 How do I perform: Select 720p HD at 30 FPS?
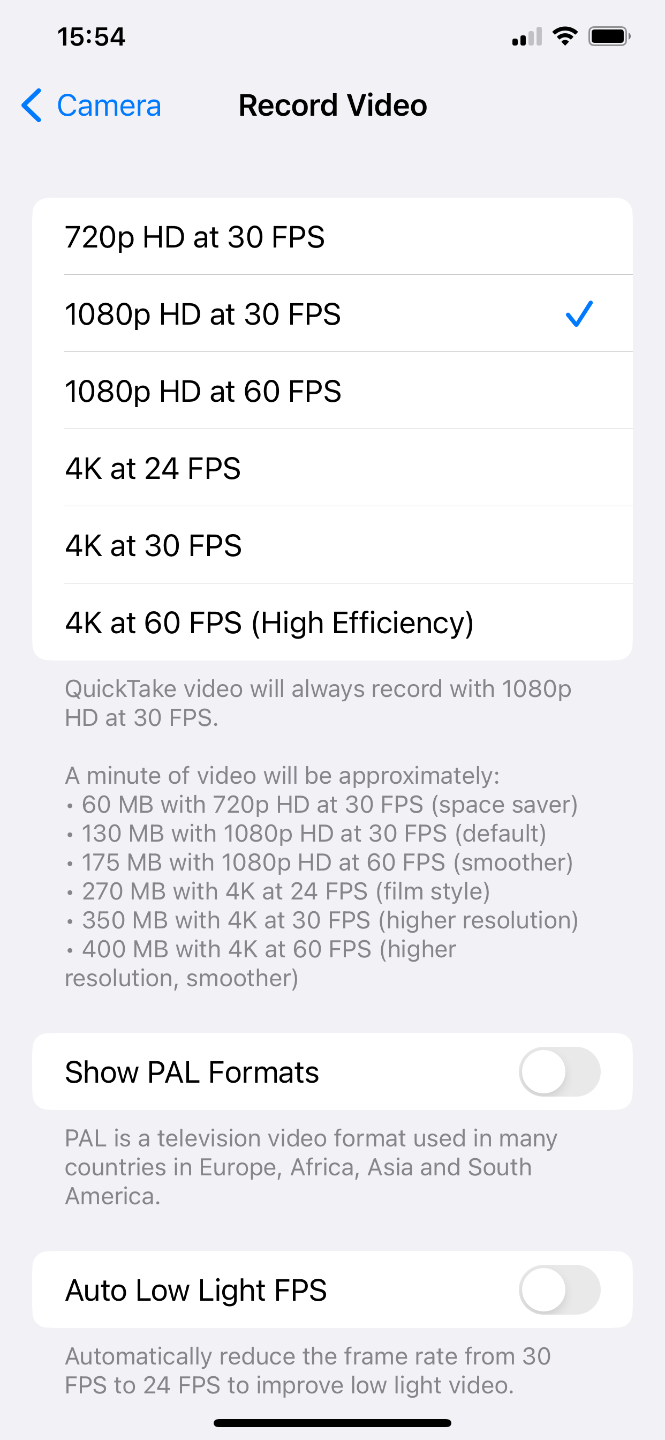point(332,237)
